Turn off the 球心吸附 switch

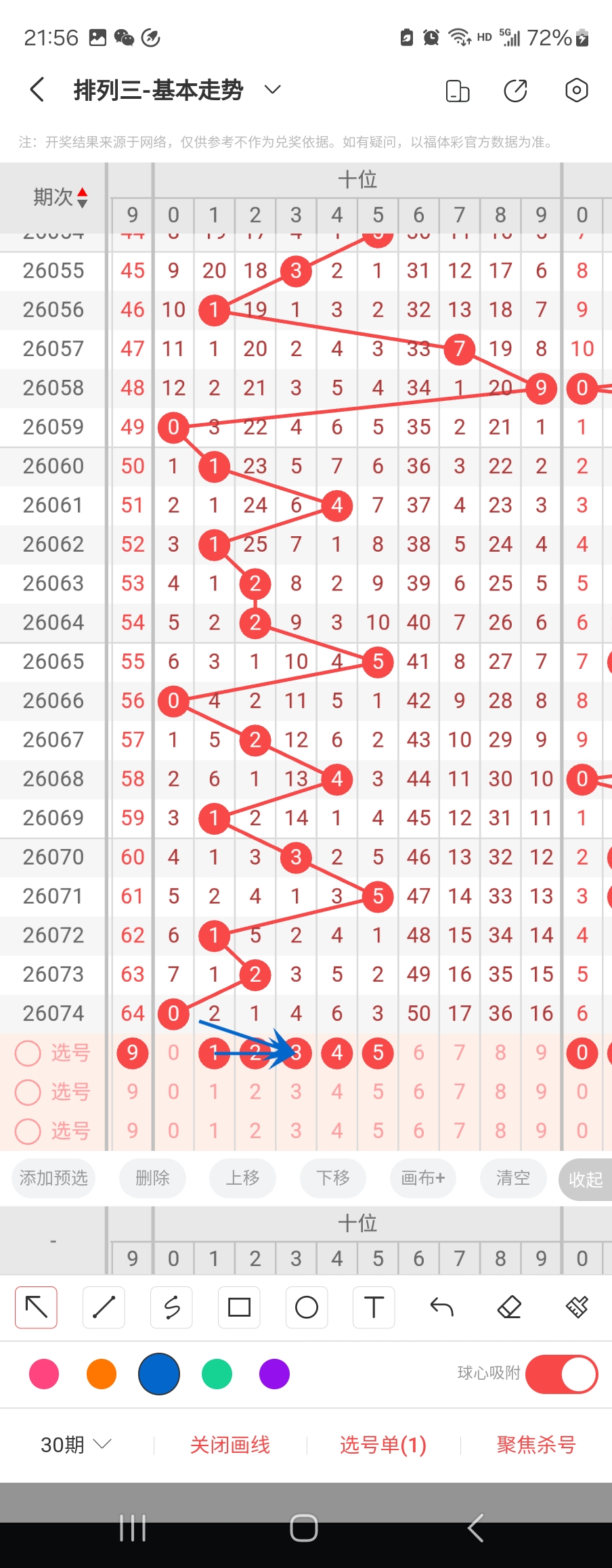pos(561,1374)
